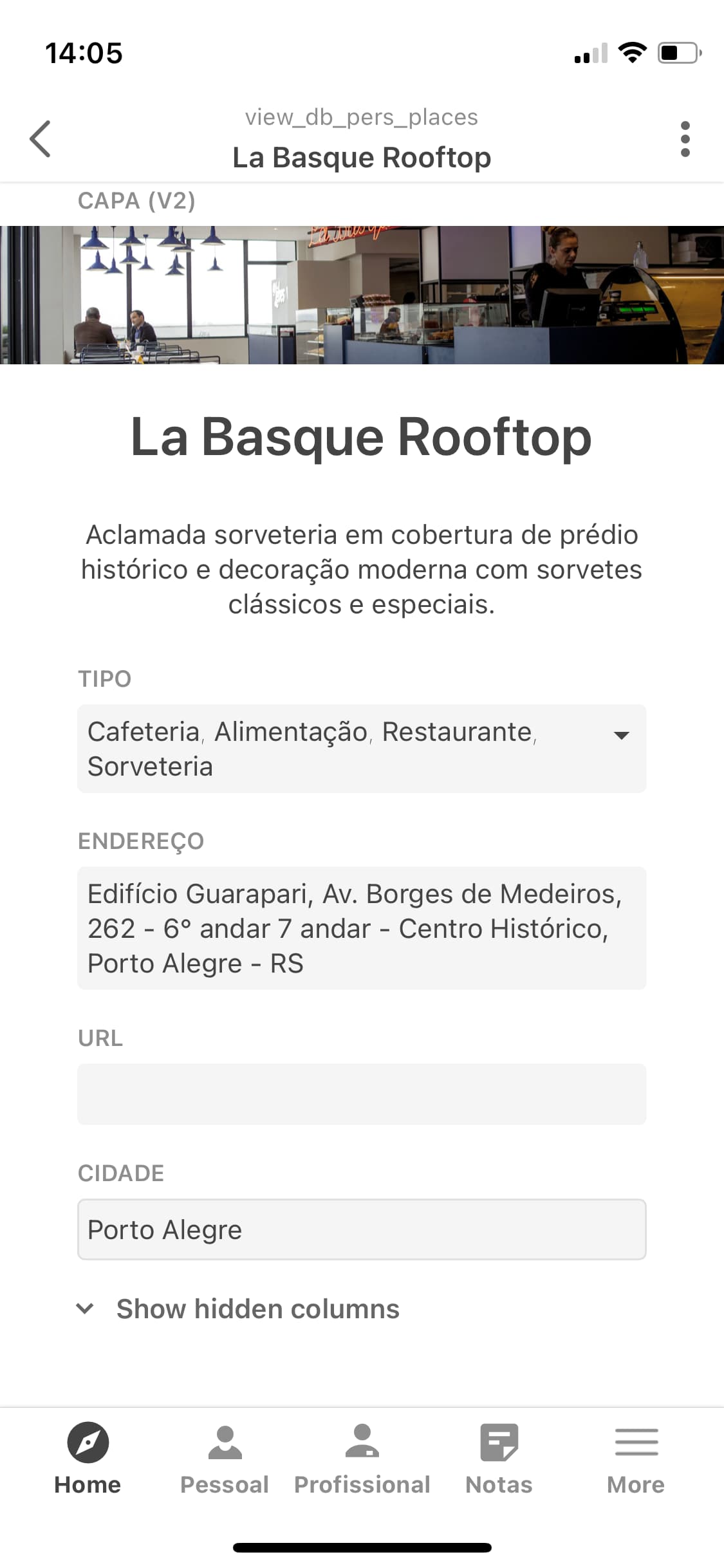Tap the empty URL field

(362, 1094)
